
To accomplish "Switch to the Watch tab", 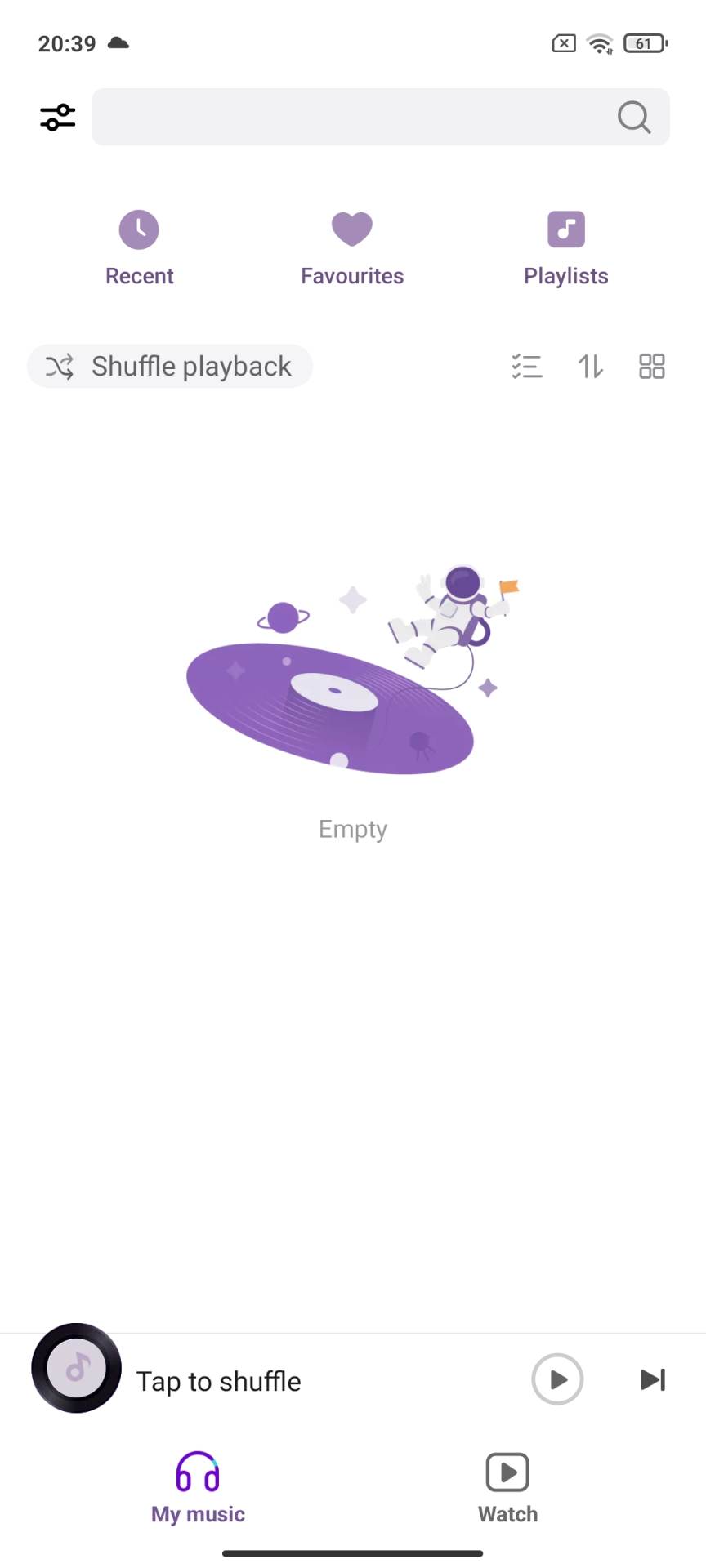I will pos(507,1488).
